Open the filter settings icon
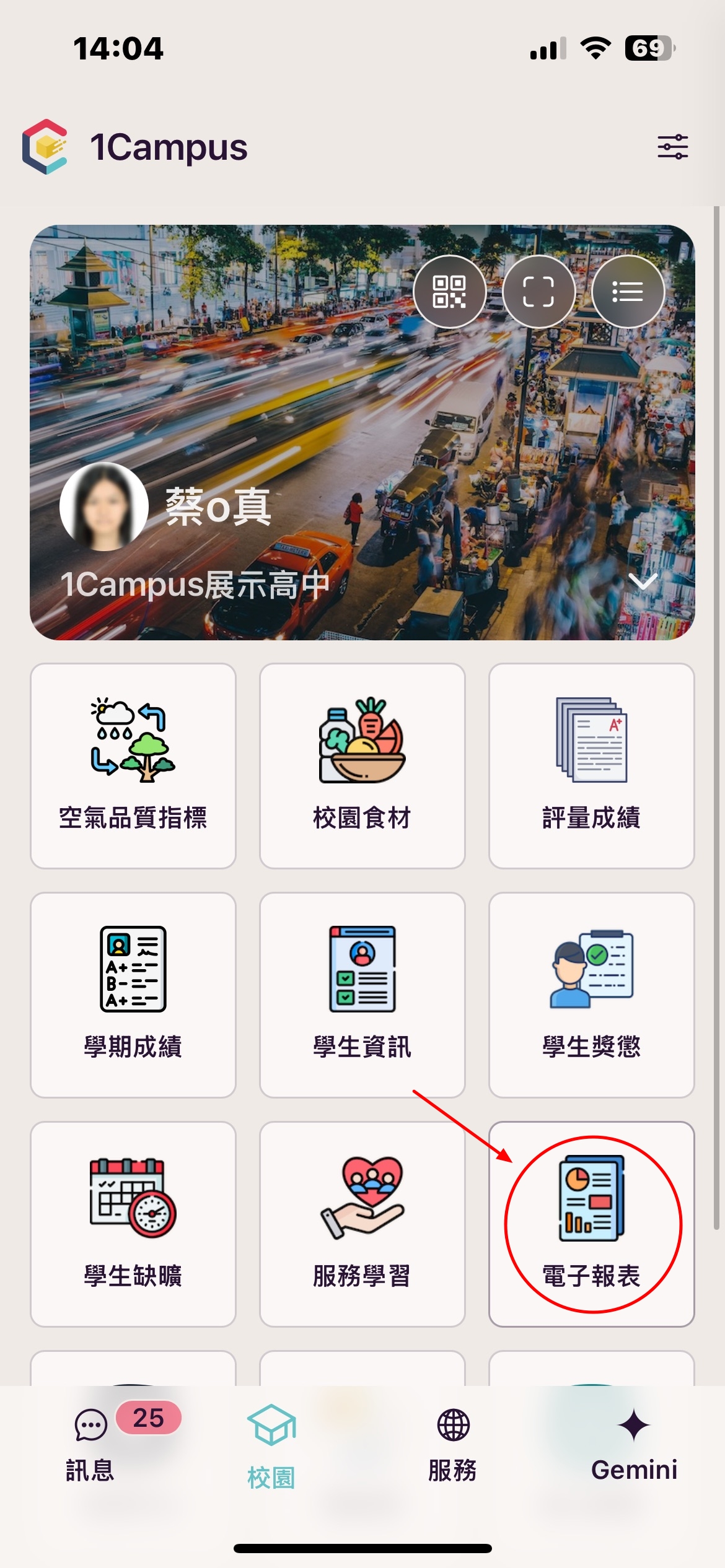Image resolution: width=725 pixels, height=1568 pixels. (x=672, y=147)
